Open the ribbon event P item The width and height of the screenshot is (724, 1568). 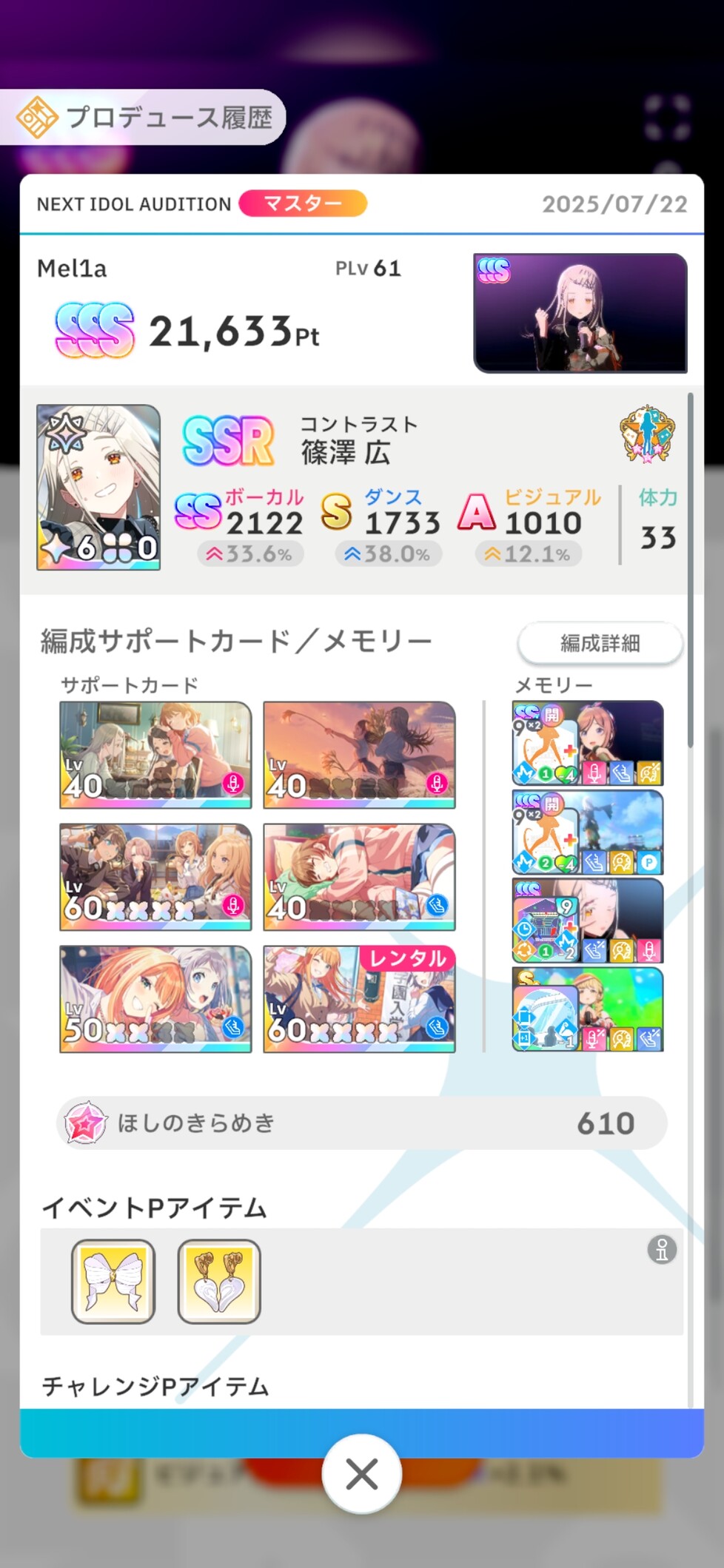(113, 1282)
